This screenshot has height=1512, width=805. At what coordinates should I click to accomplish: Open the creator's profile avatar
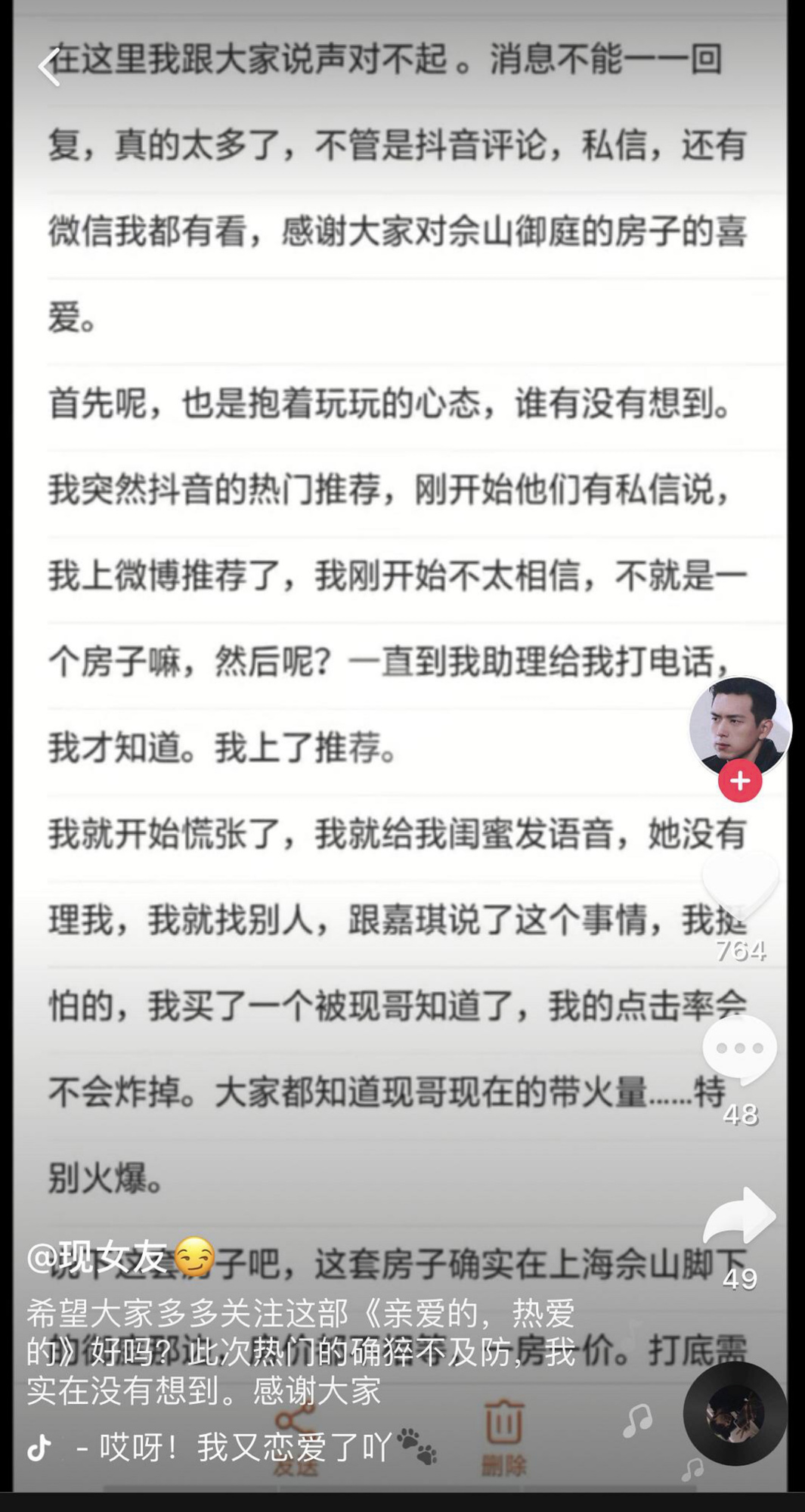coord(739,726)
